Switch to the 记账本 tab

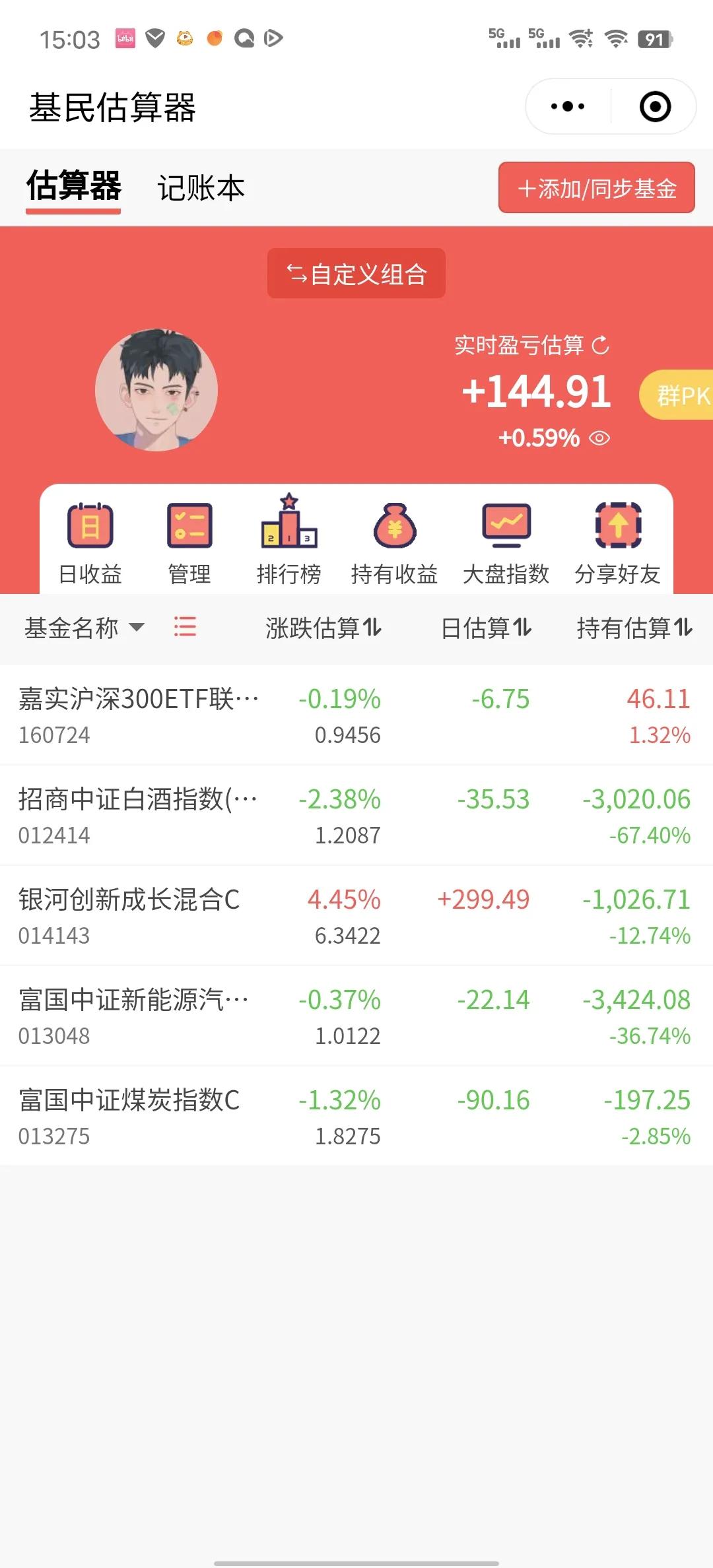pyautogui.click(x=201, y=188)
